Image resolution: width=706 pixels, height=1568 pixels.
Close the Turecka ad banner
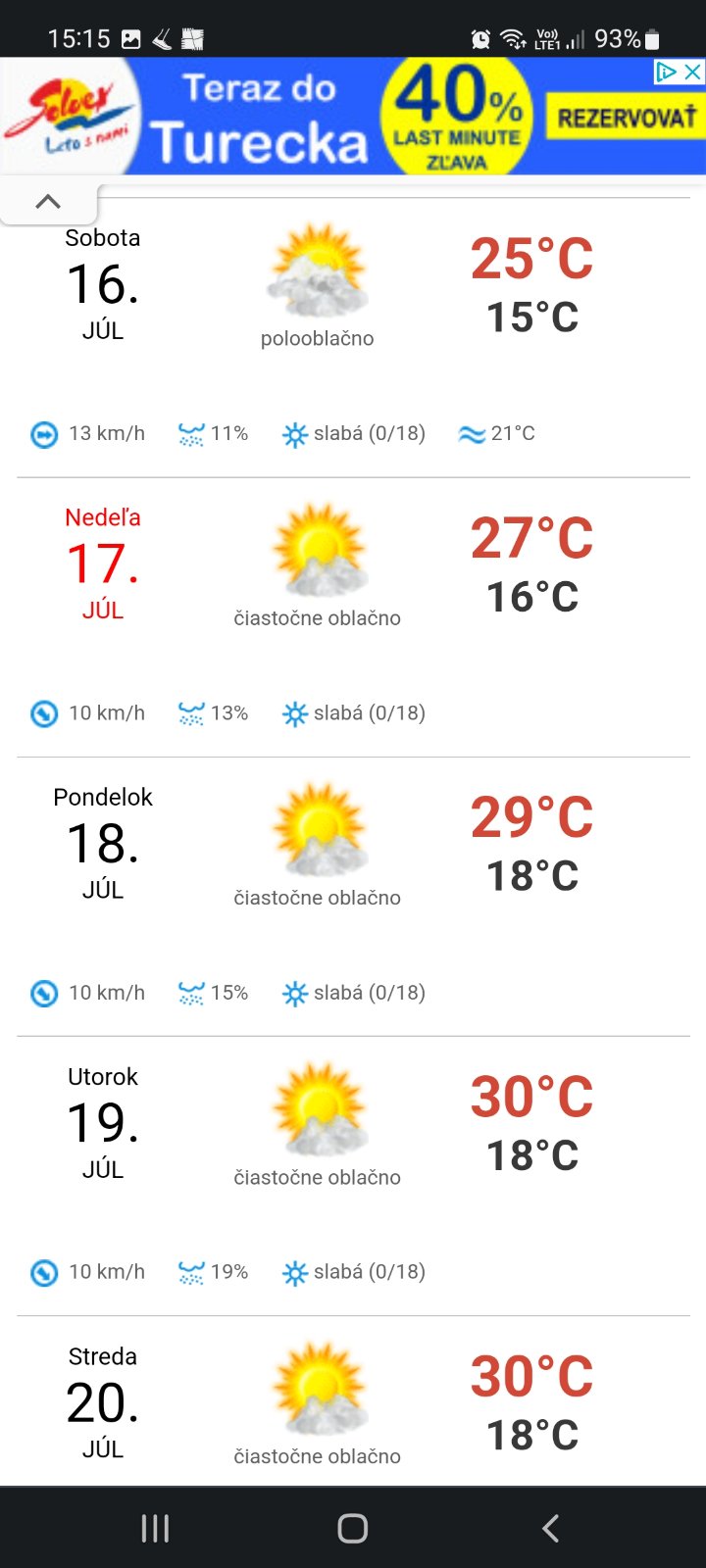coord(693,72)
